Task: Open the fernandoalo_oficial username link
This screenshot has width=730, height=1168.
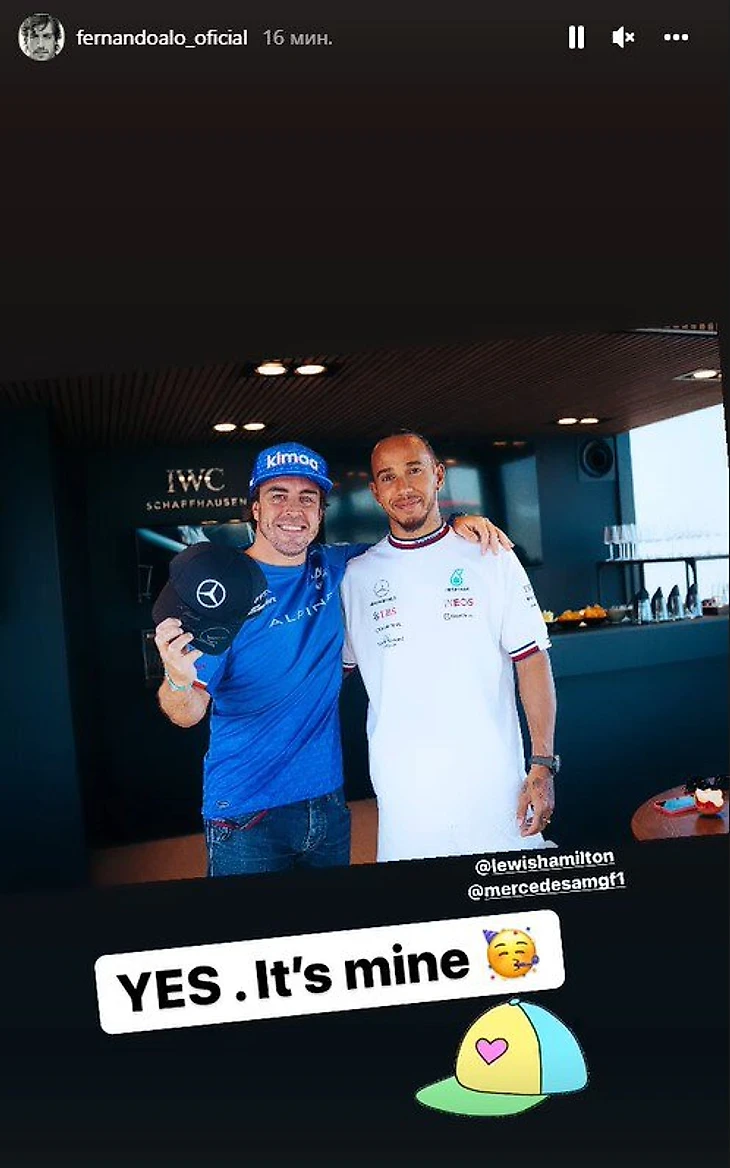Action: [x=162, y=38]
